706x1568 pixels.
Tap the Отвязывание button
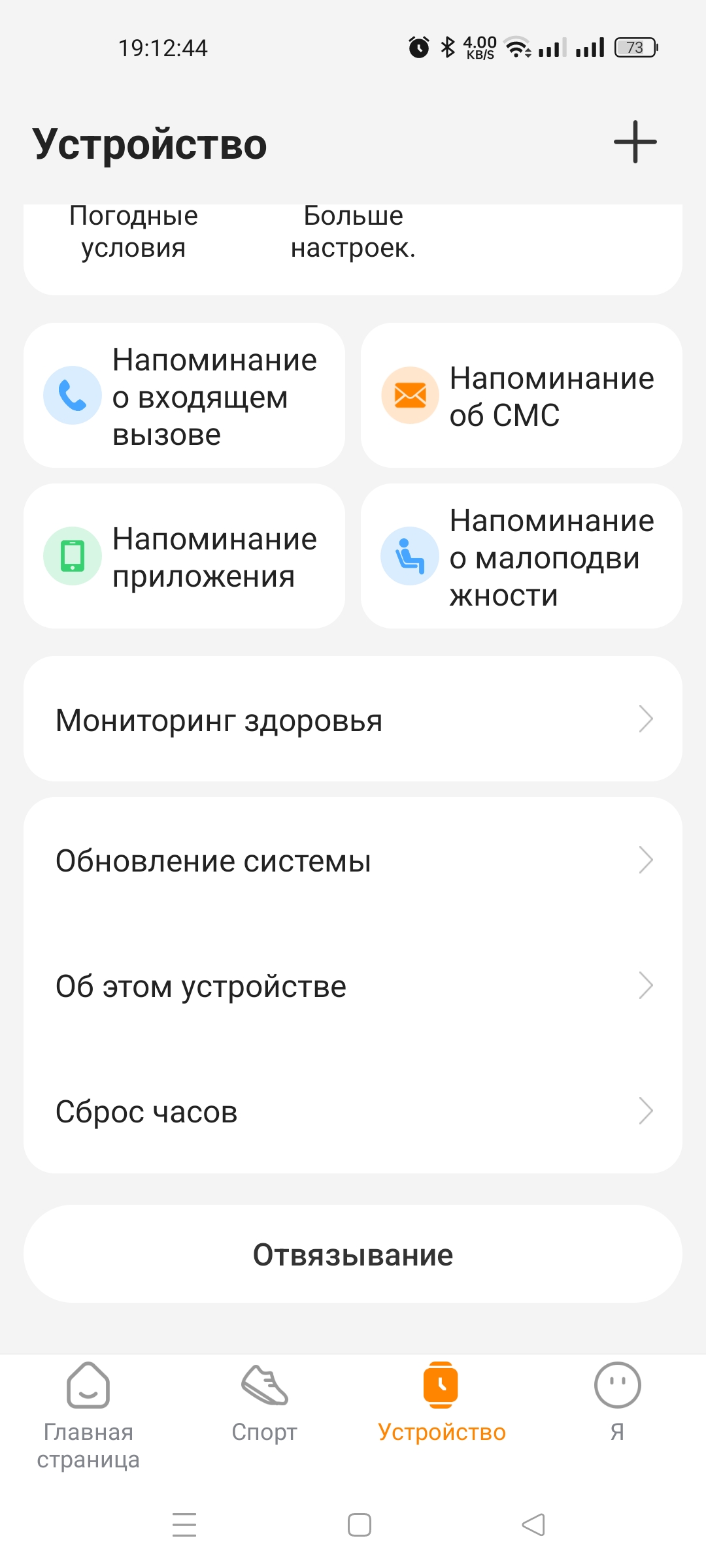tap(353, 1254)
